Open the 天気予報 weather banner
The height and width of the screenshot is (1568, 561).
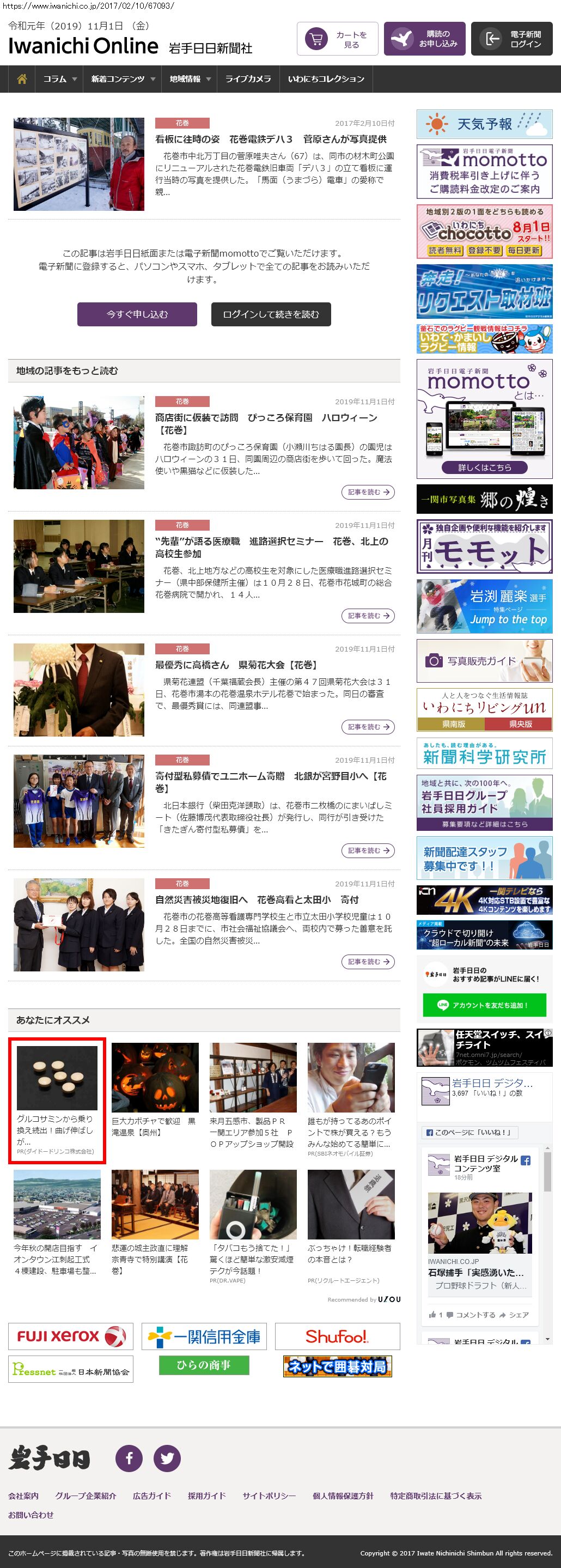point(484,124)
